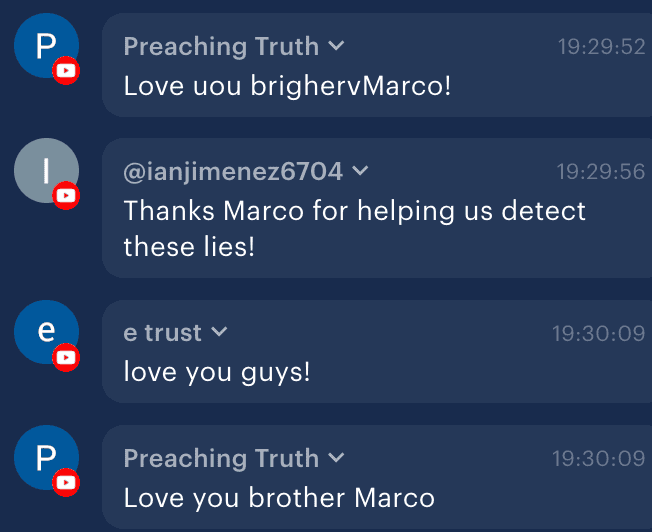Open the dropdown next to @ianjimenez6704
652x532 pixels.
(361, 171)
